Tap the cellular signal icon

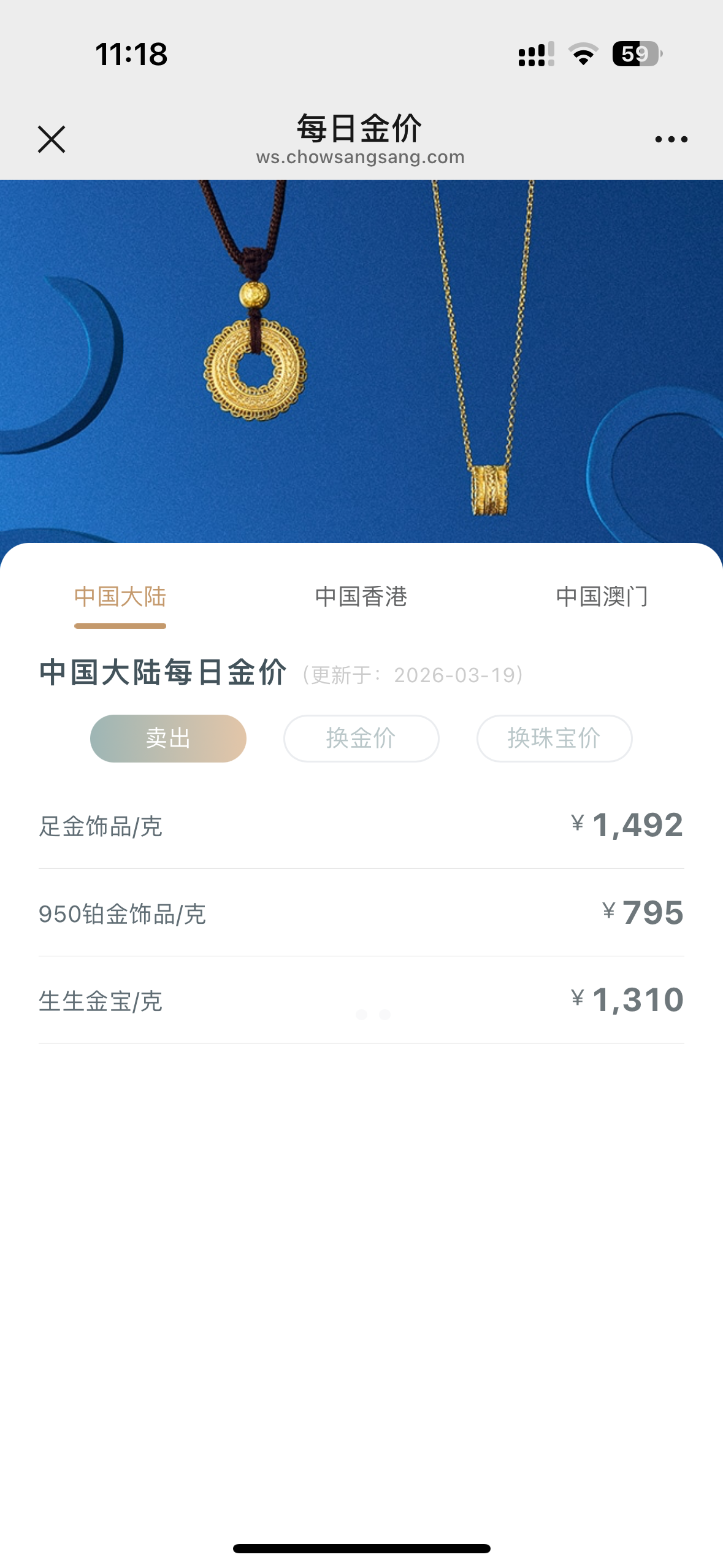533,55
